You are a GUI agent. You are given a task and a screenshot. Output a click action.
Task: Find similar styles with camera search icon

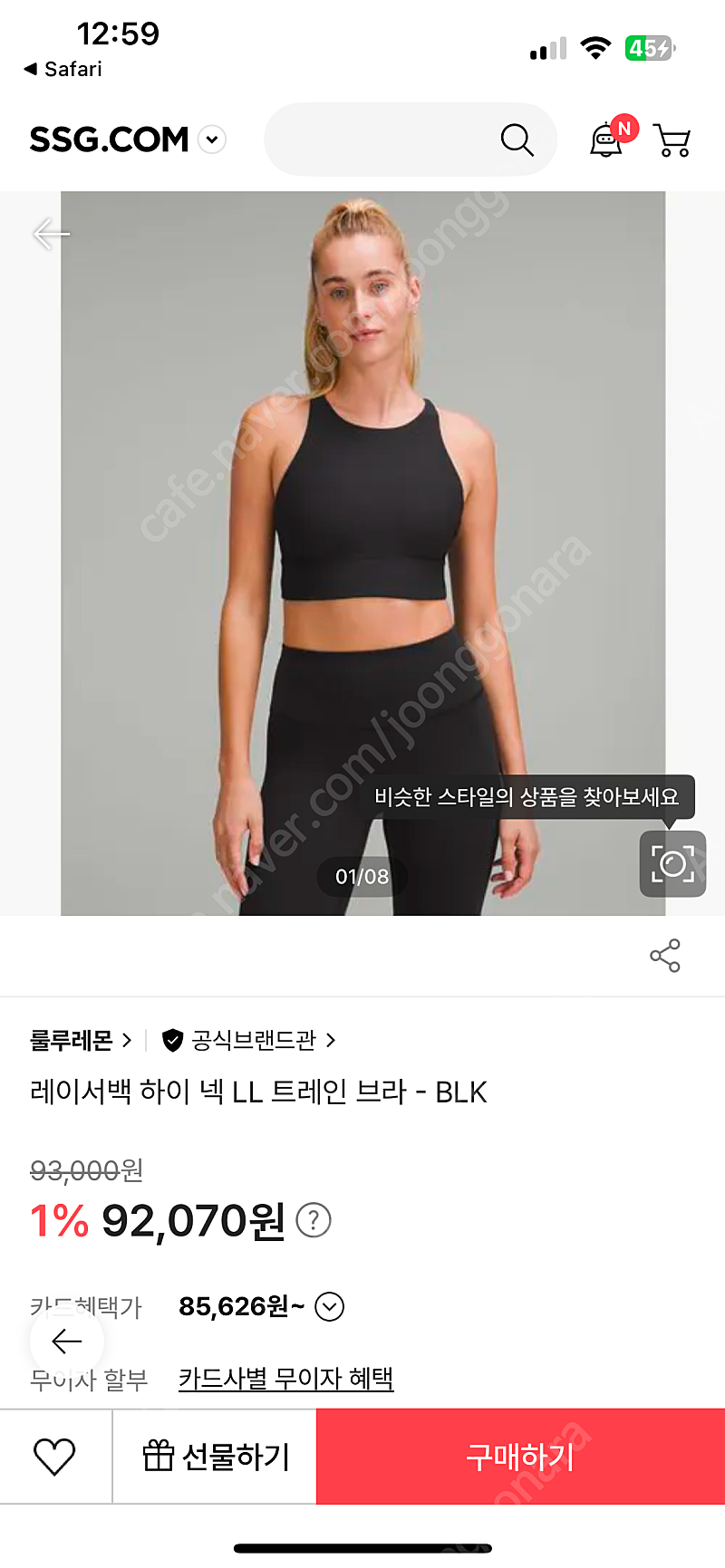[672, 863]
